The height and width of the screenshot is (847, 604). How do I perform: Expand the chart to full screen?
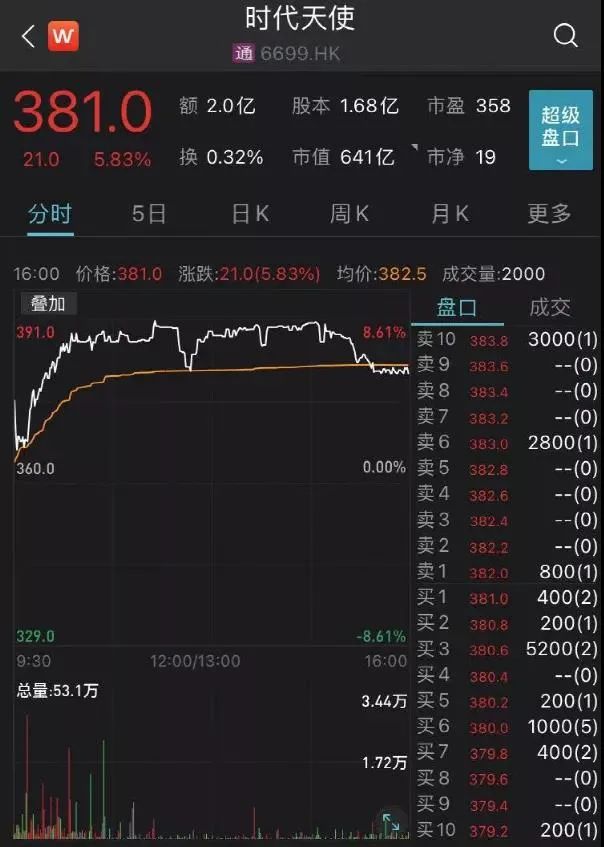(x=391, y=823)
